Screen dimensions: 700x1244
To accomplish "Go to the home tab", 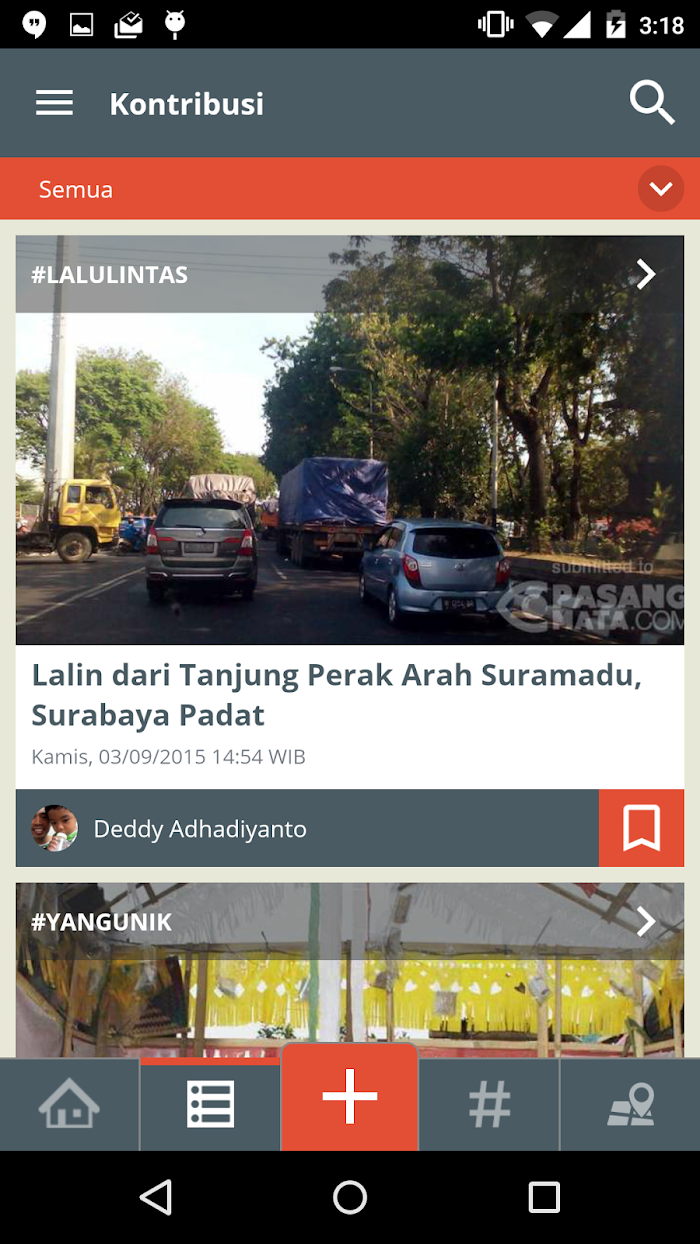I will [69, 1105].
